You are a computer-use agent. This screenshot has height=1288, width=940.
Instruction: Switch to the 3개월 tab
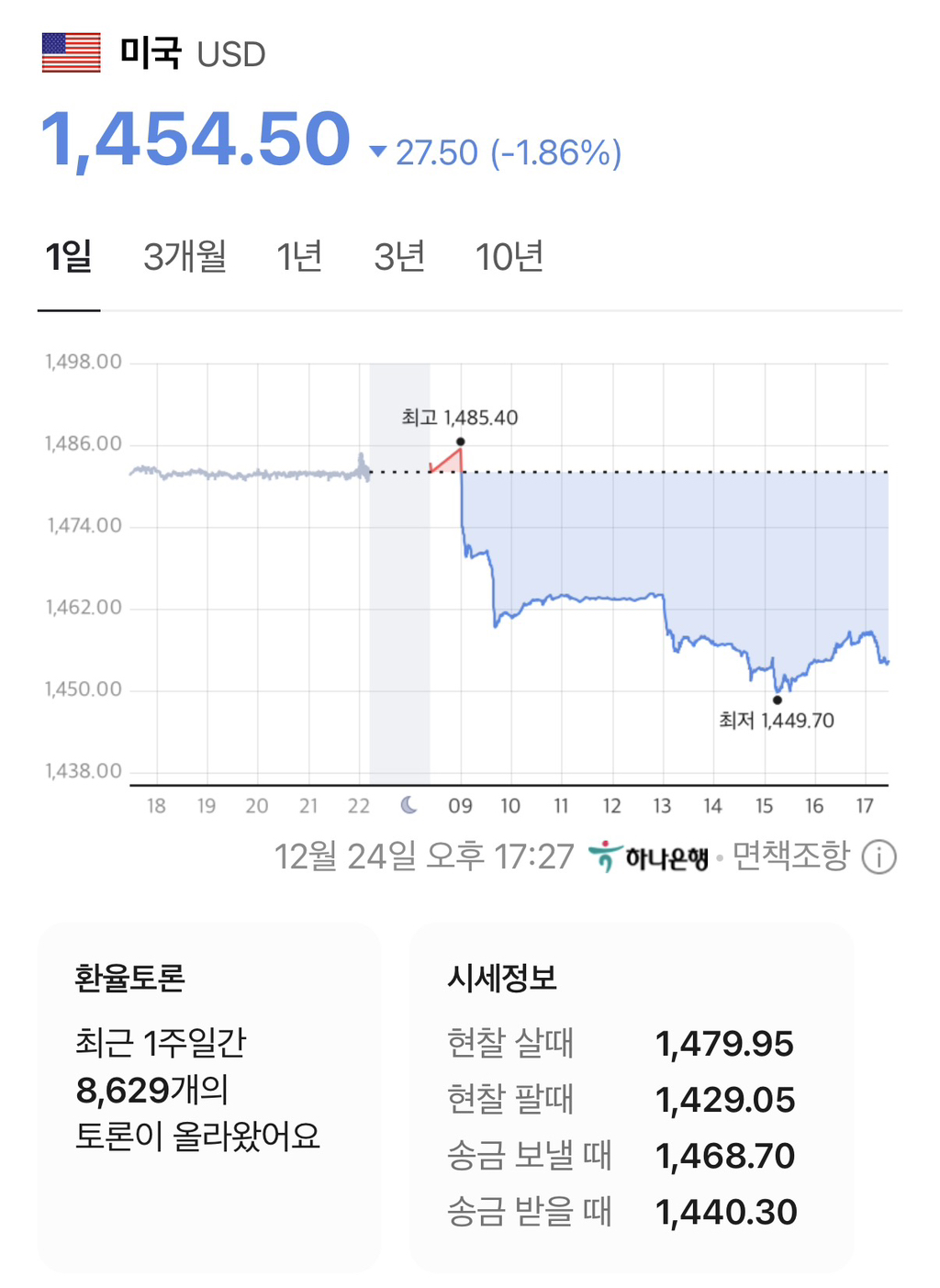pos(186,258)
